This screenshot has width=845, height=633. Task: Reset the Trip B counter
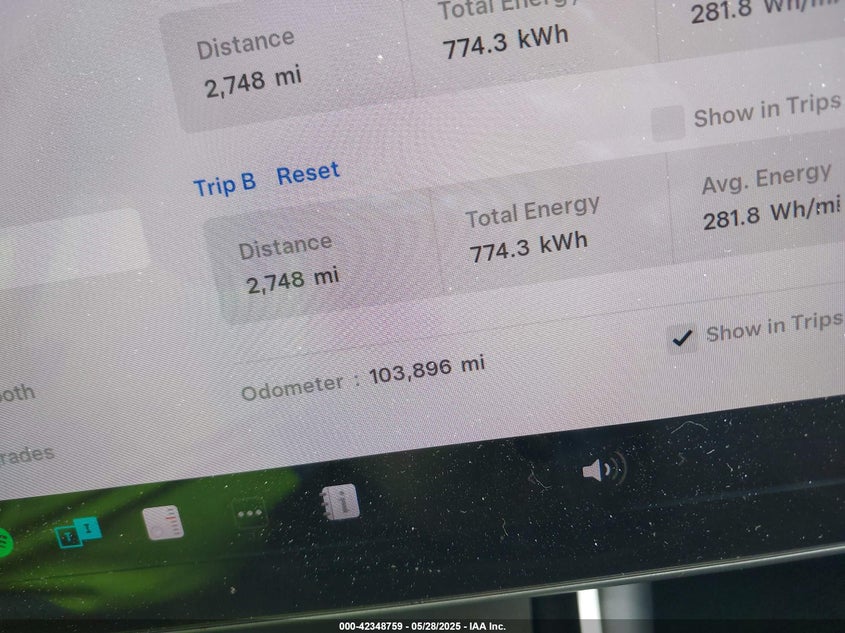click(308, 174)
